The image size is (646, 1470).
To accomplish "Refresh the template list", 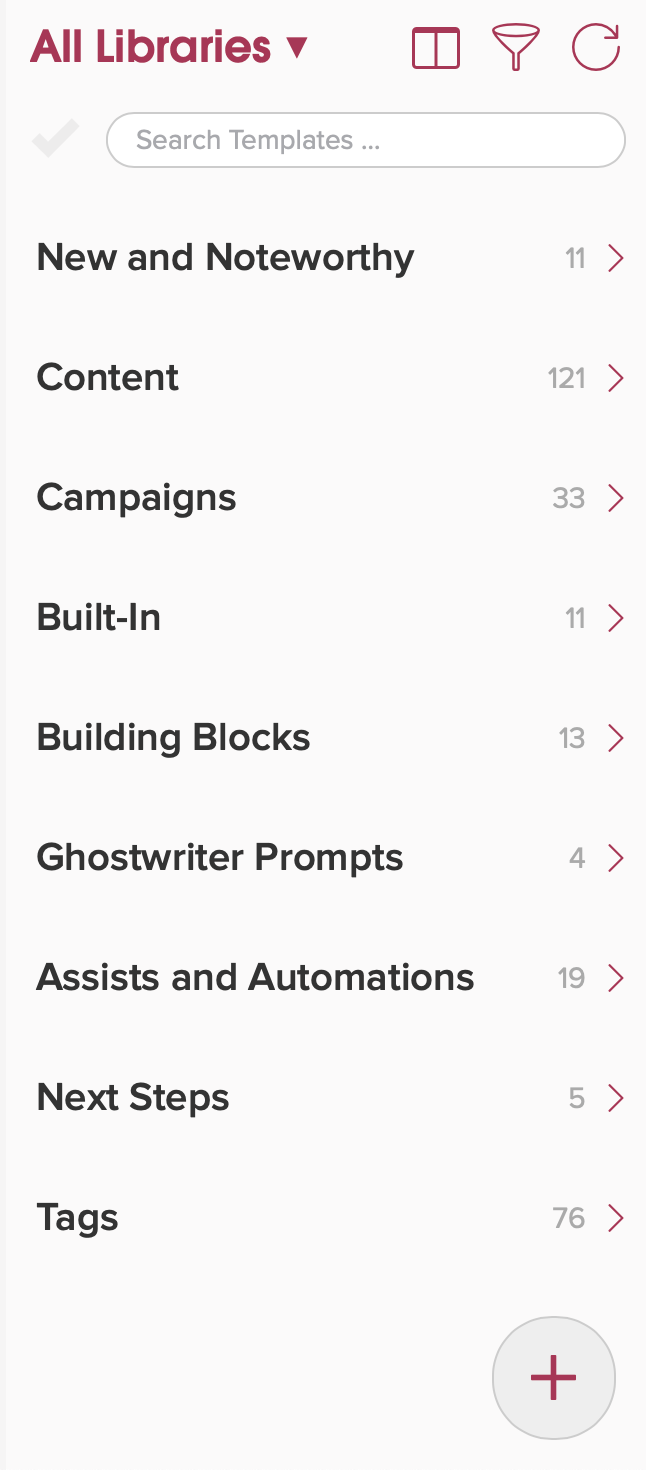I will point(596,48).
